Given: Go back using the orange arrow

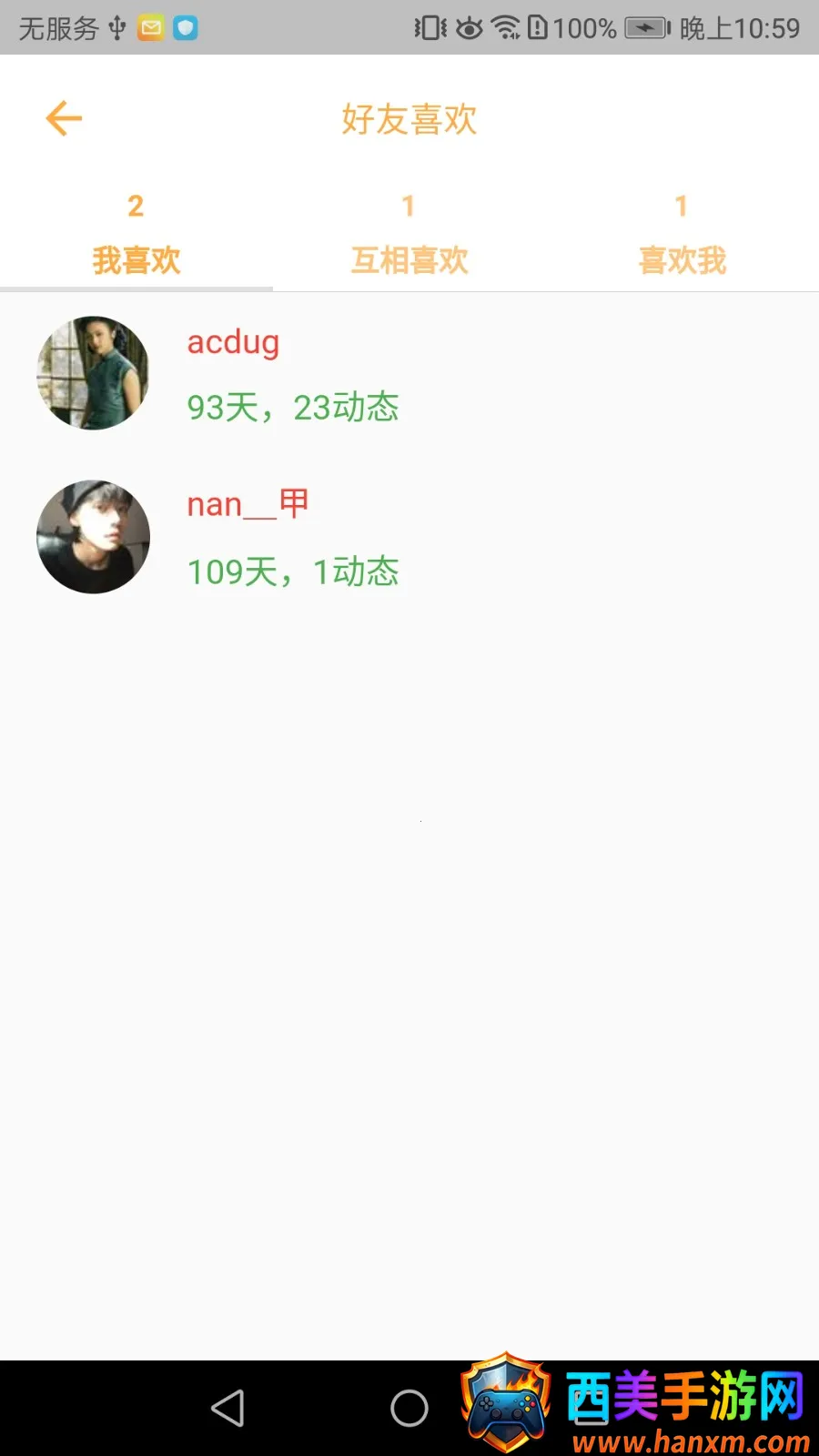Looking at the screenshot, I should click(x=64, y=118).
